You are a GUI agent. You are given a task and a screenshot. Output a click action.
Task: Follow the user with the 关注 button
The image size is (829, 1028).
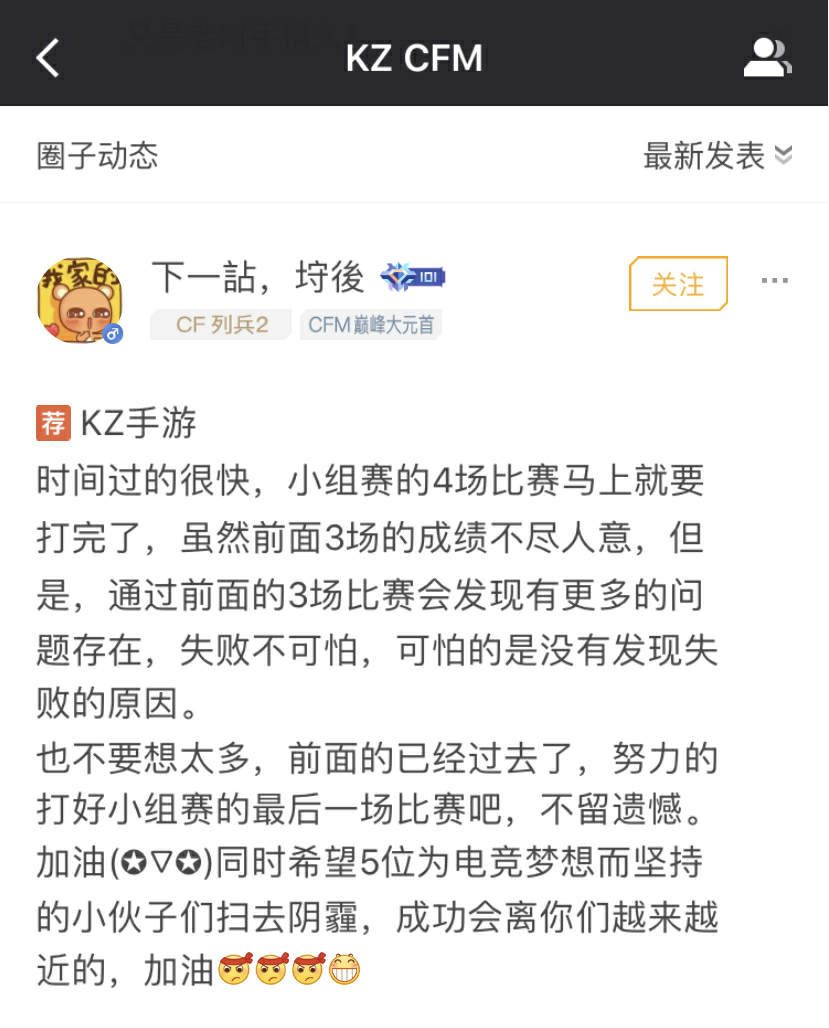pos(678,284)
